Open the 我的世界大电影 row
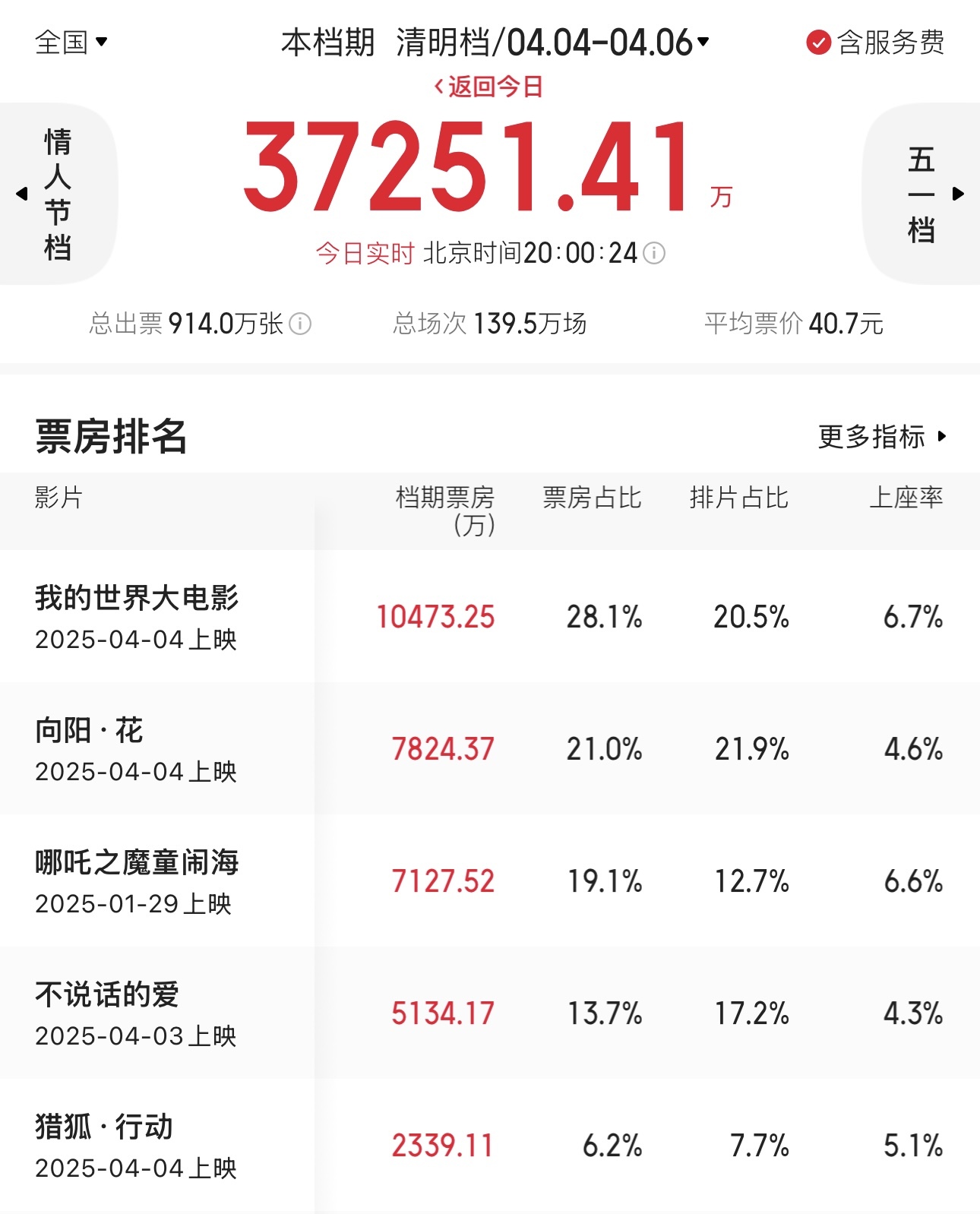The width and height of the screenshot is (980, 1214). [x=137, y=615]
